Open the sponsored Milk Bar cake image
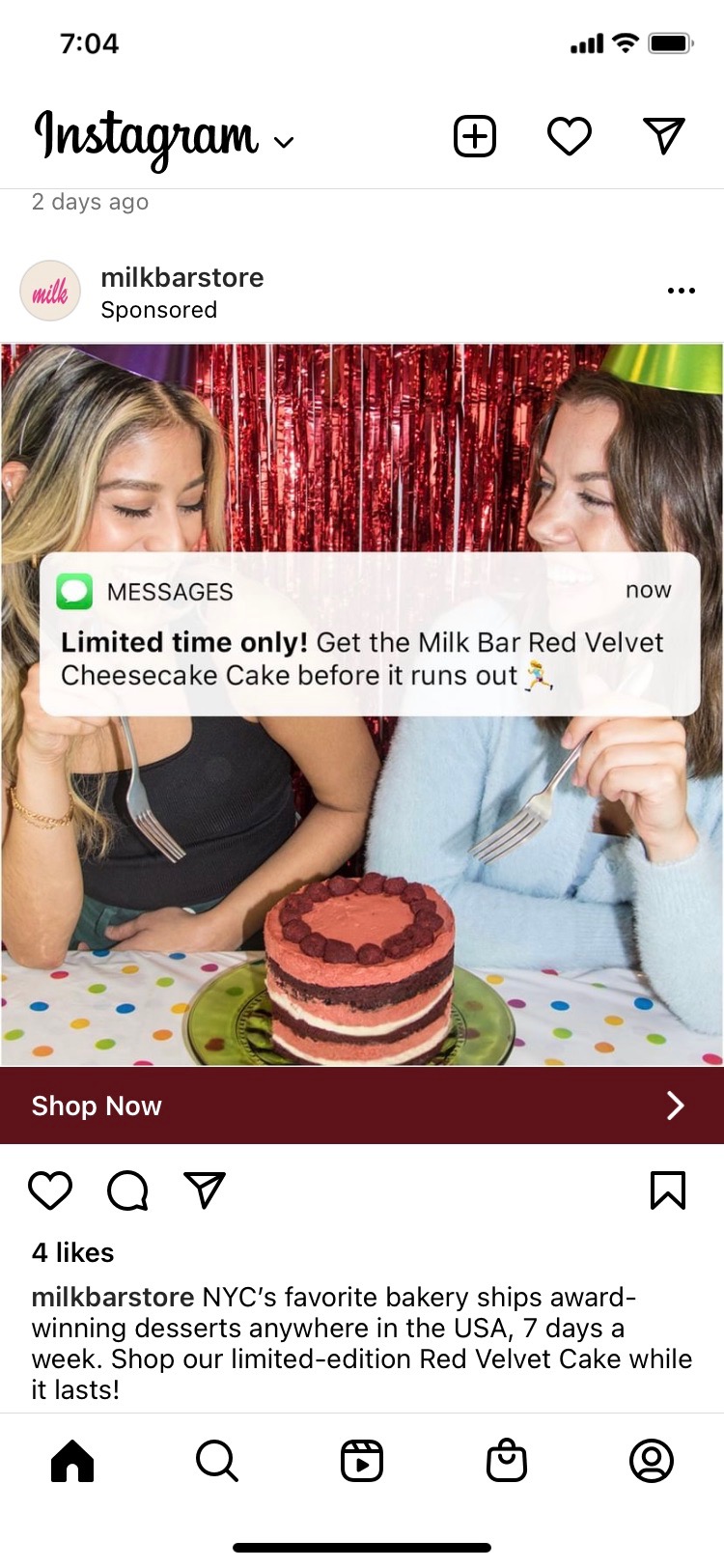 click(x=362, y=850)
